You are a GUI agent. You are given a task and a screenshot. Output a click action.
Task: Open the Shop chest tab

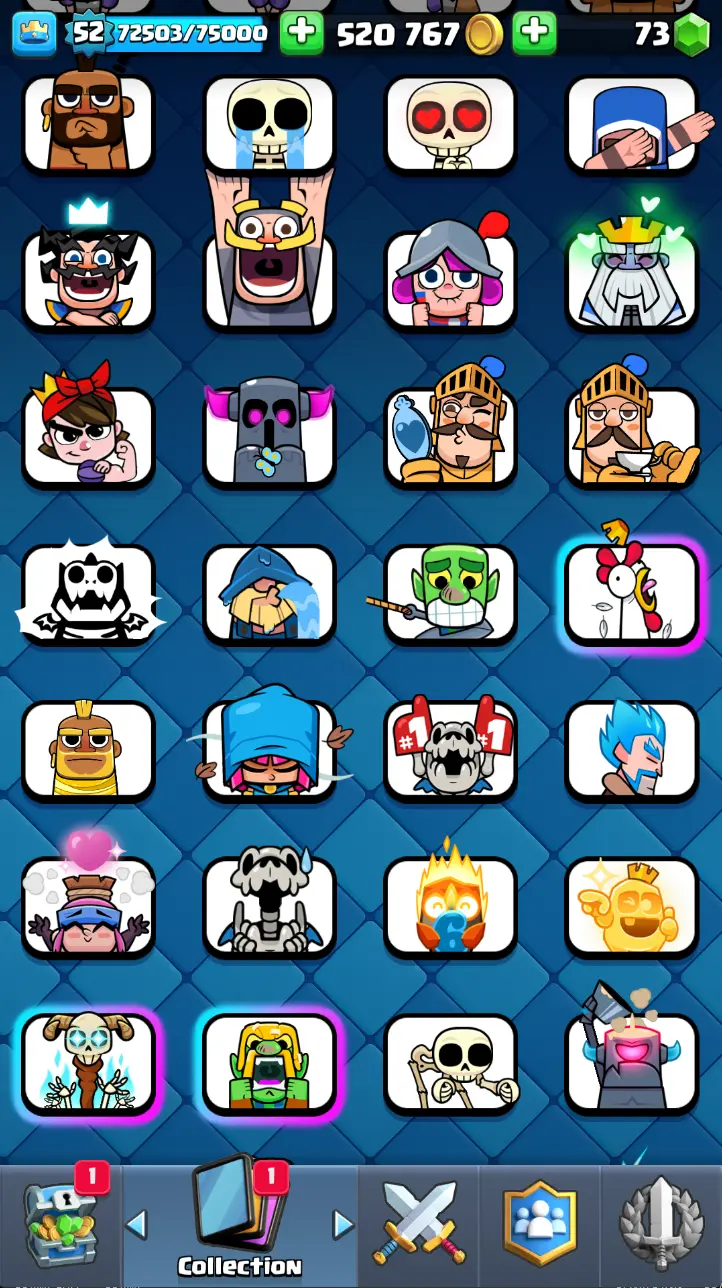61,1224
